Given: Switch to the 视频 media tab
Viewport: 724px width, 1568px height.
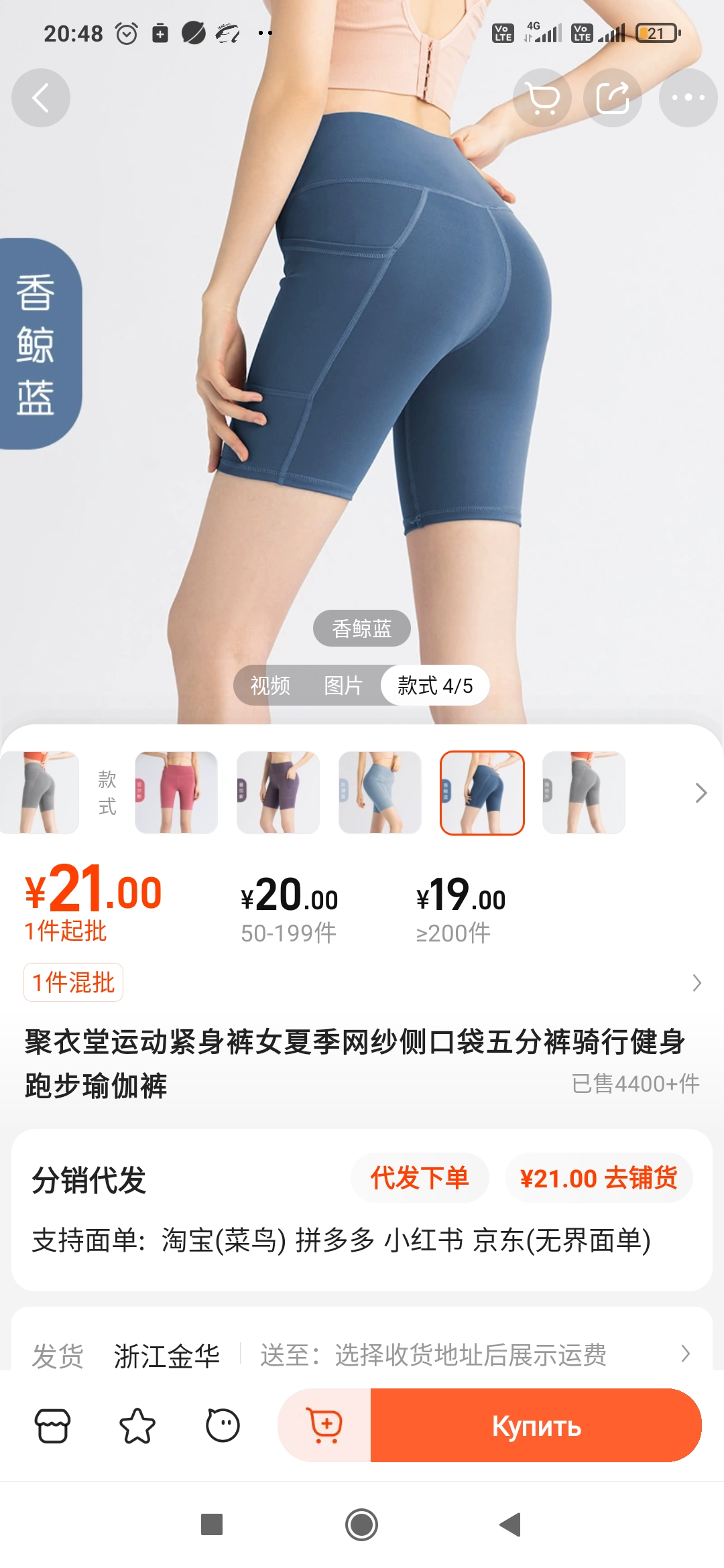Looking at the screenshot, I should [x=270, y=685].
